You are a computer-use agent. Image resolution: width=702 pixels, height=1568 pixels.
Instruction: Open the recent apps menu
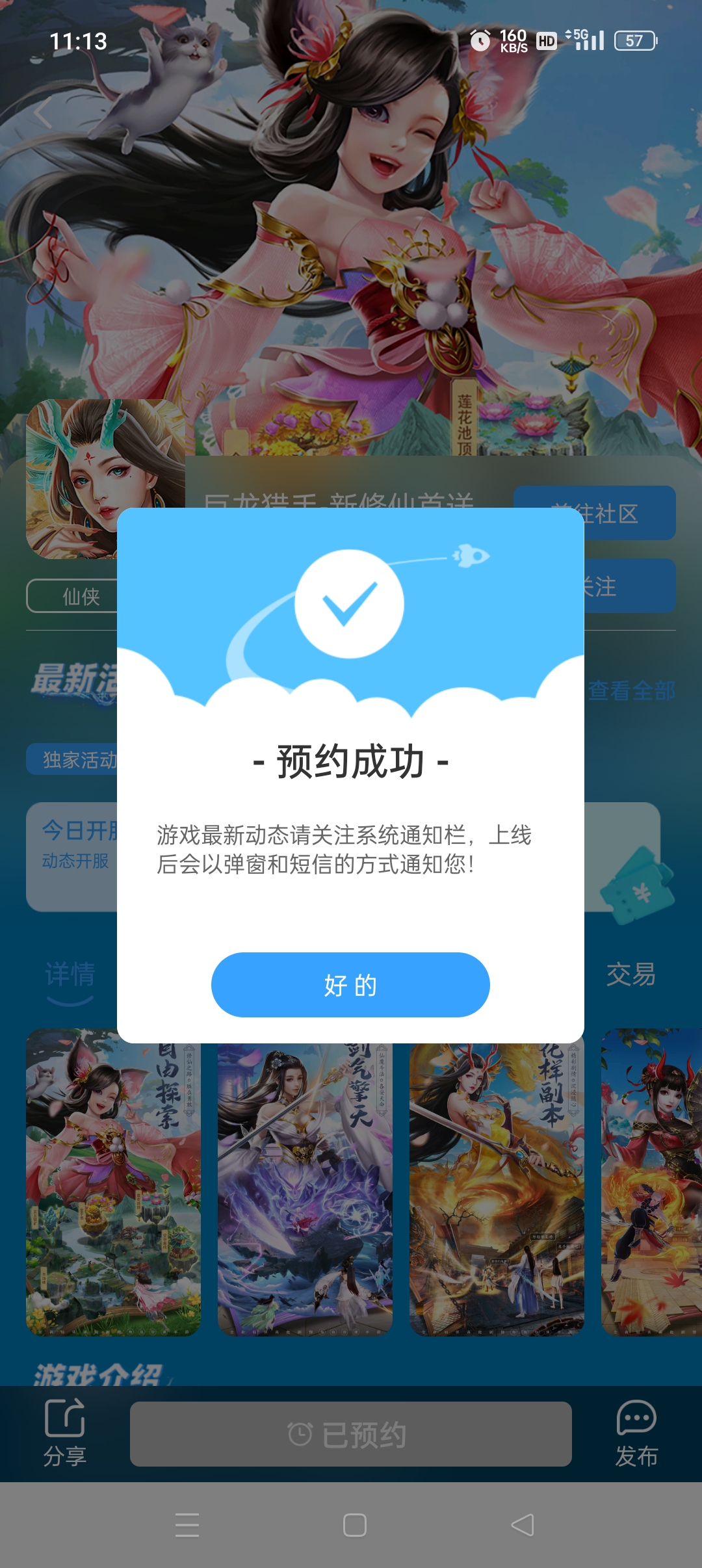(187, 1525)
